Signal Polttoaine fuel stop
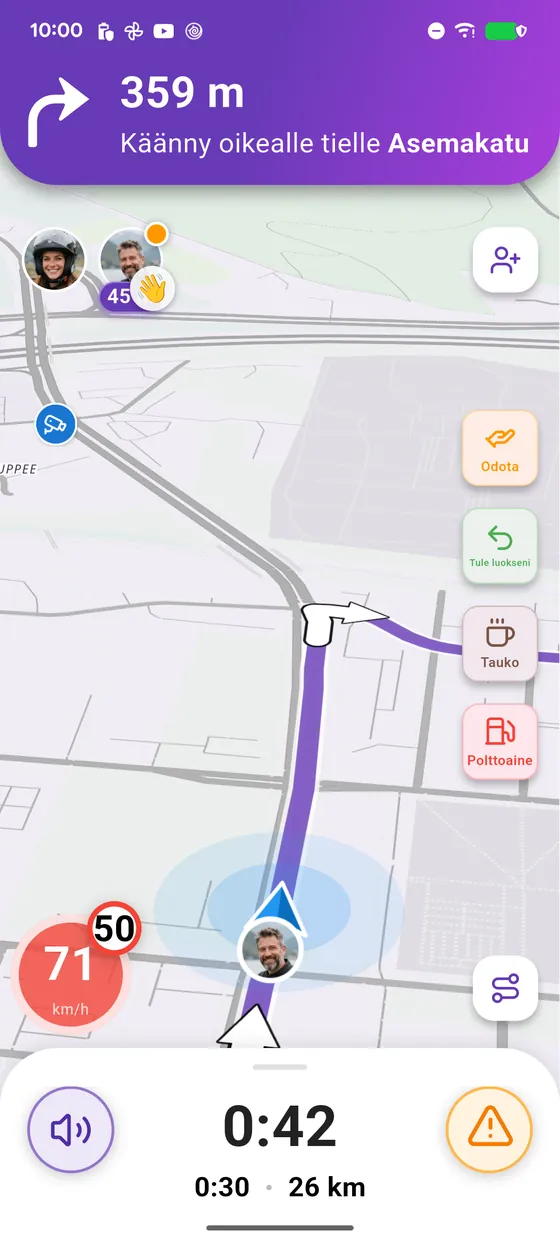 click(500, 742)
